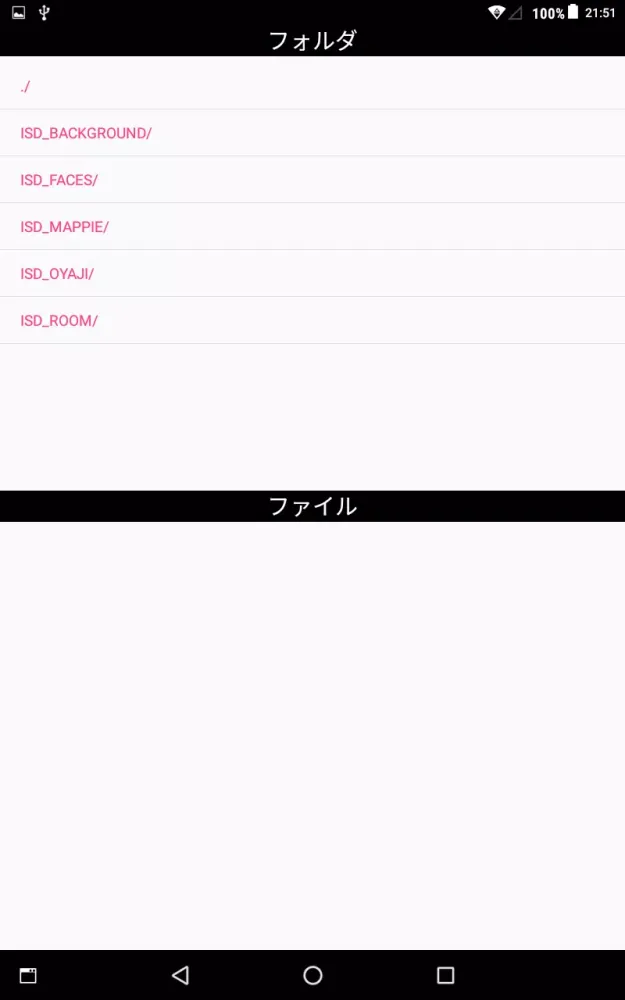Tap the system back button
Image resolution: width=625 pixels, height=1000 pixels.
point(180,975)
